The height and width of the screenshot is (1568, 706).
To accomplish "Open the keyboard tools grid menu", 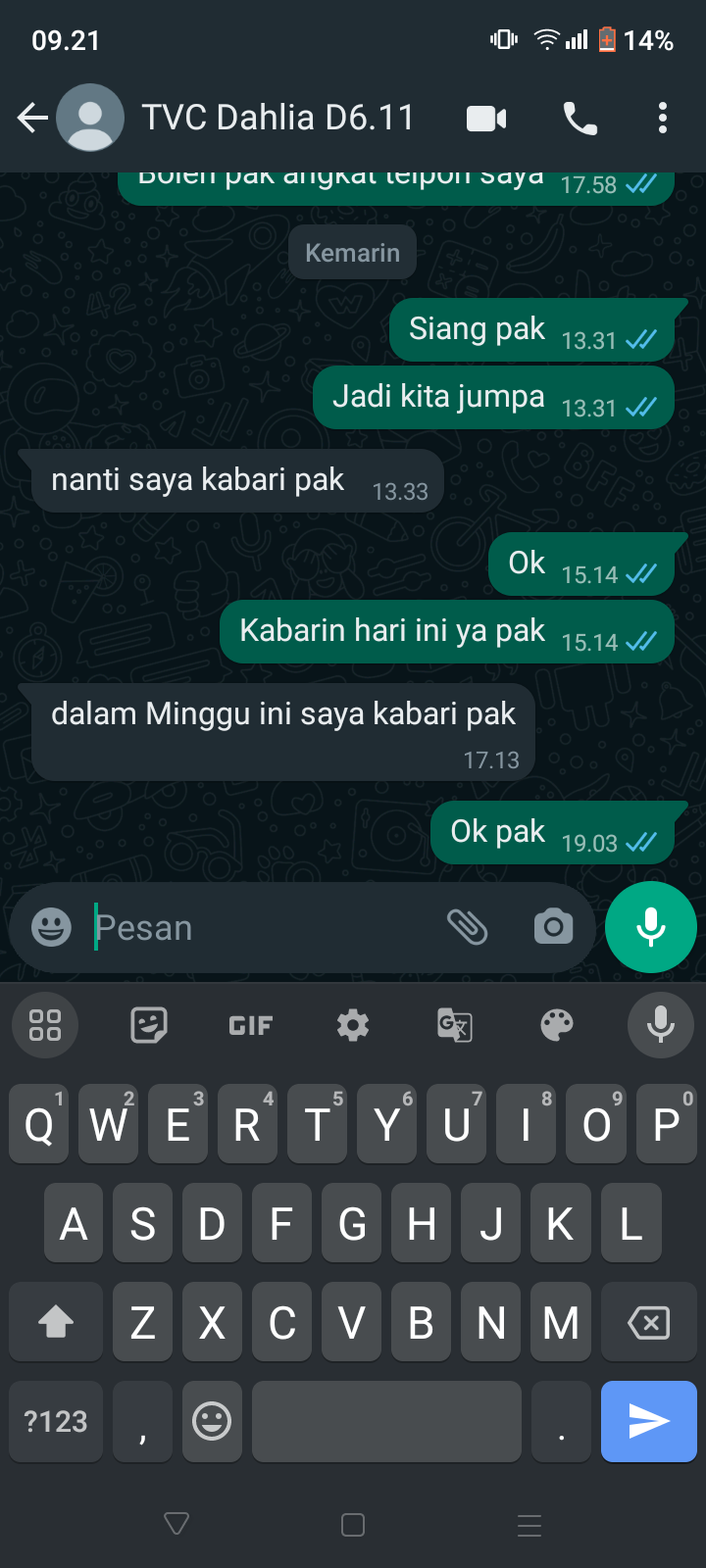I will click(x=45, y=1025).
